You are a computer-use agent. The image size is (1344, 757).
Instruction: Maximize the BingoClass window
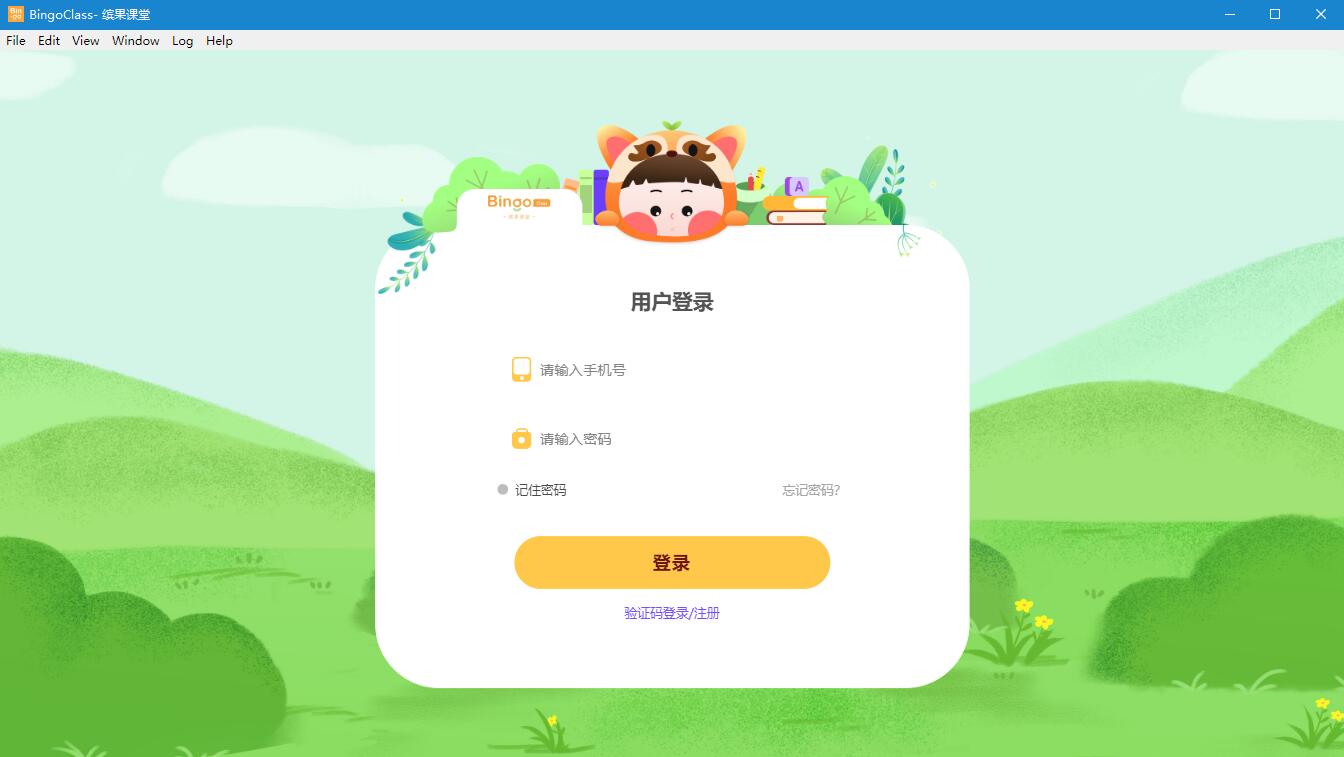point(1275,14)
